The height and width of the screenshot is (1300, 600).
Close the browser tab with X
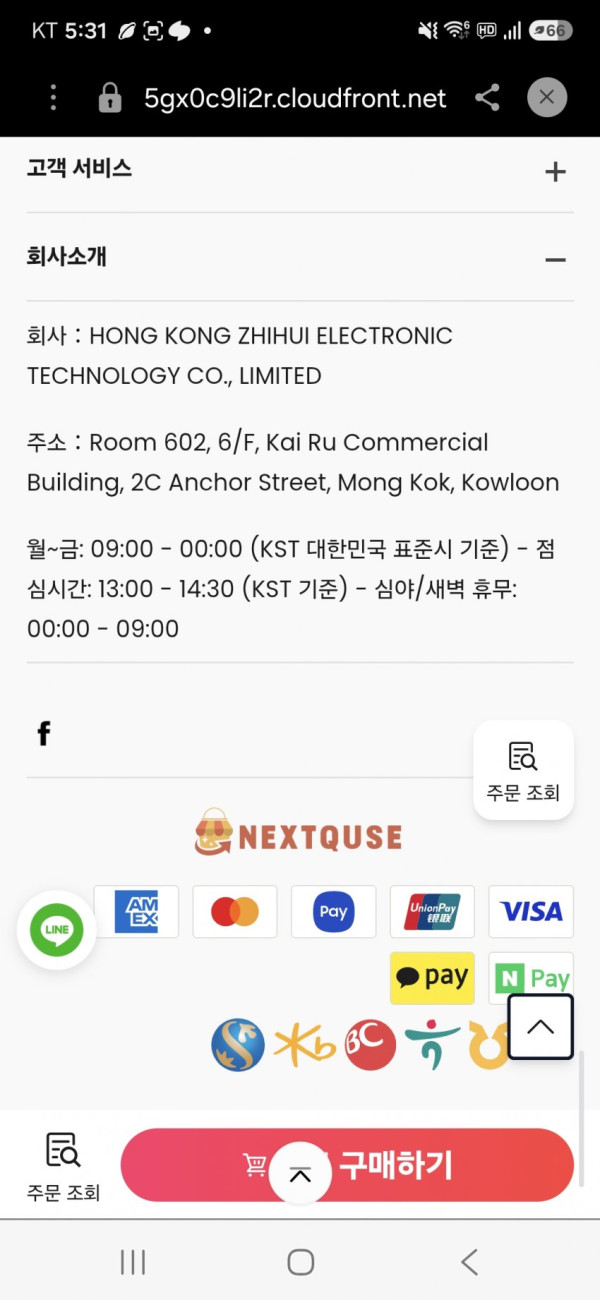[546, 97]
